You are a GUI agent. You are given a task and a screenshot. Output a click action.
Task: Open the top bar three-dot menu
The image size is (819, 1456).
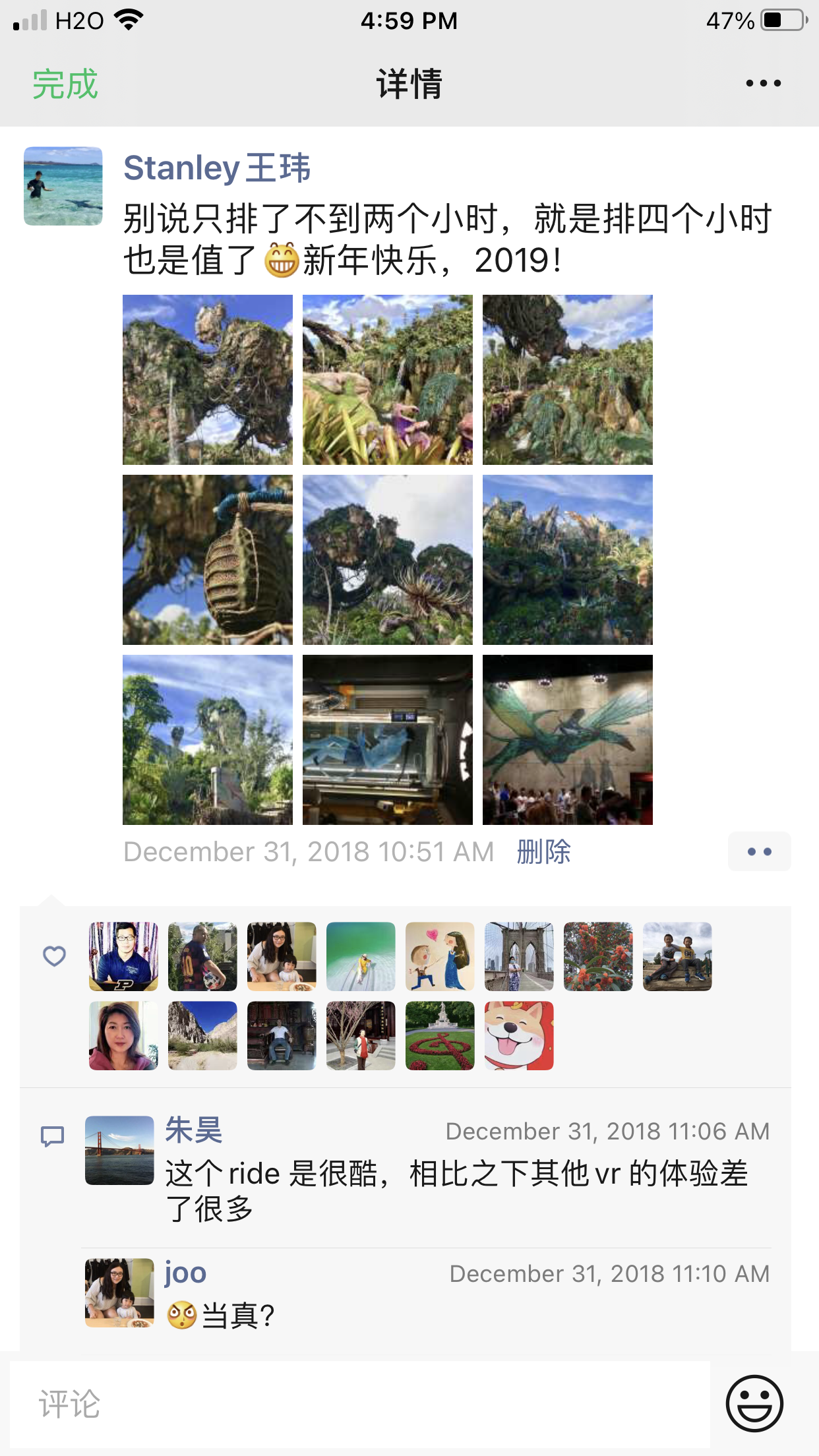pyautogui.click(x=763, y=84)
